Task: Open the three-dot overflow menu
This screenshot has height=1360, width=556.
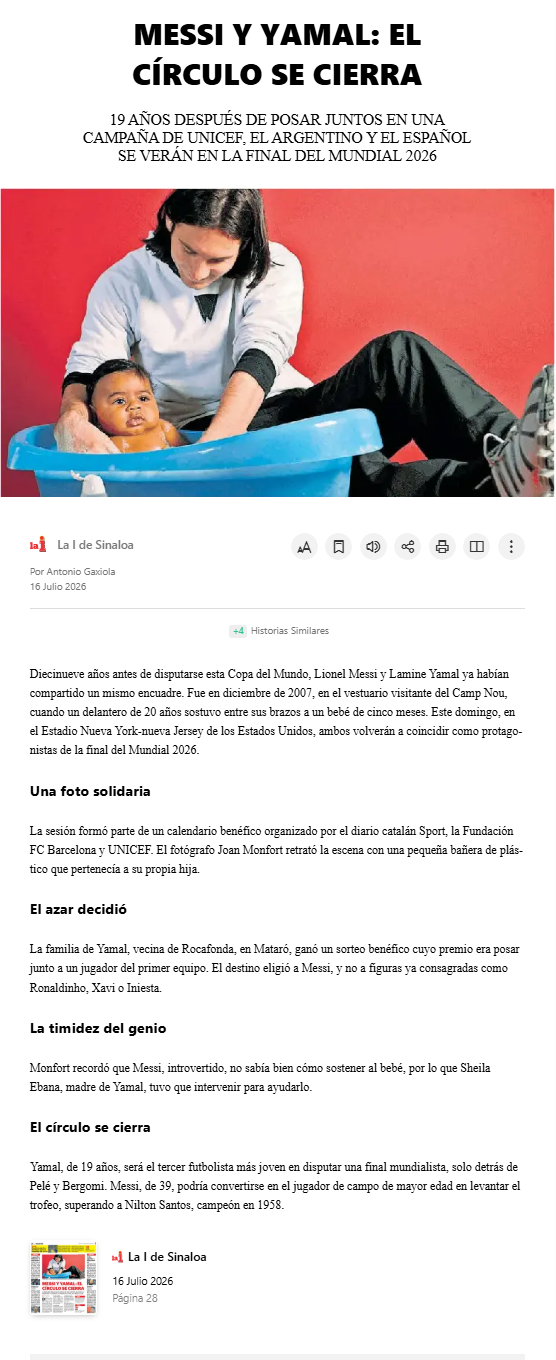Action: (x=511, y=547)
